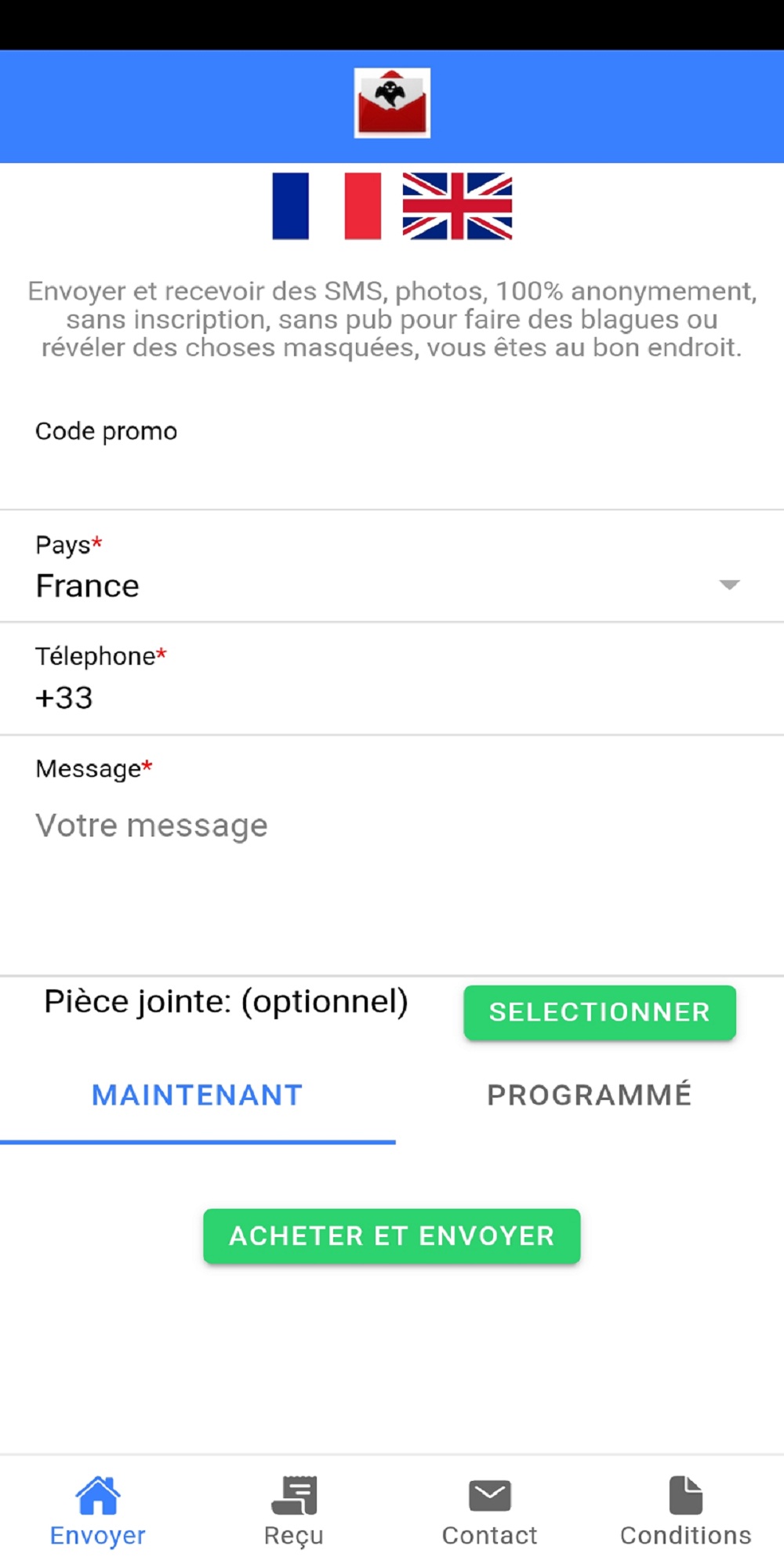View the Conditions tab
This screenshot has height=1568, width=784.
click(686, 1512)
